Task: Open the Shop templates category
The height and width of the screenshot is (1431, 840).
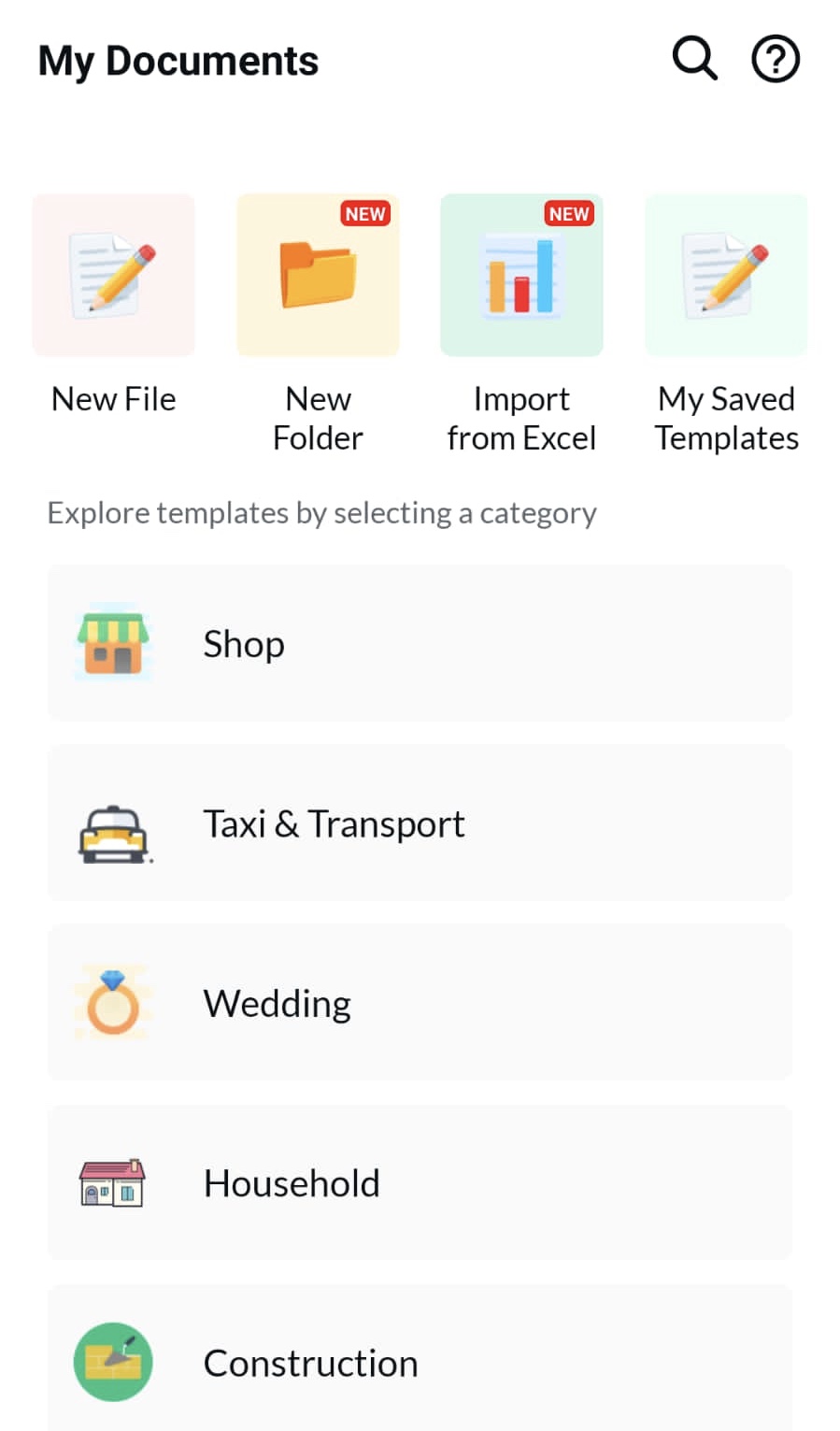Action: coord(419,644)
